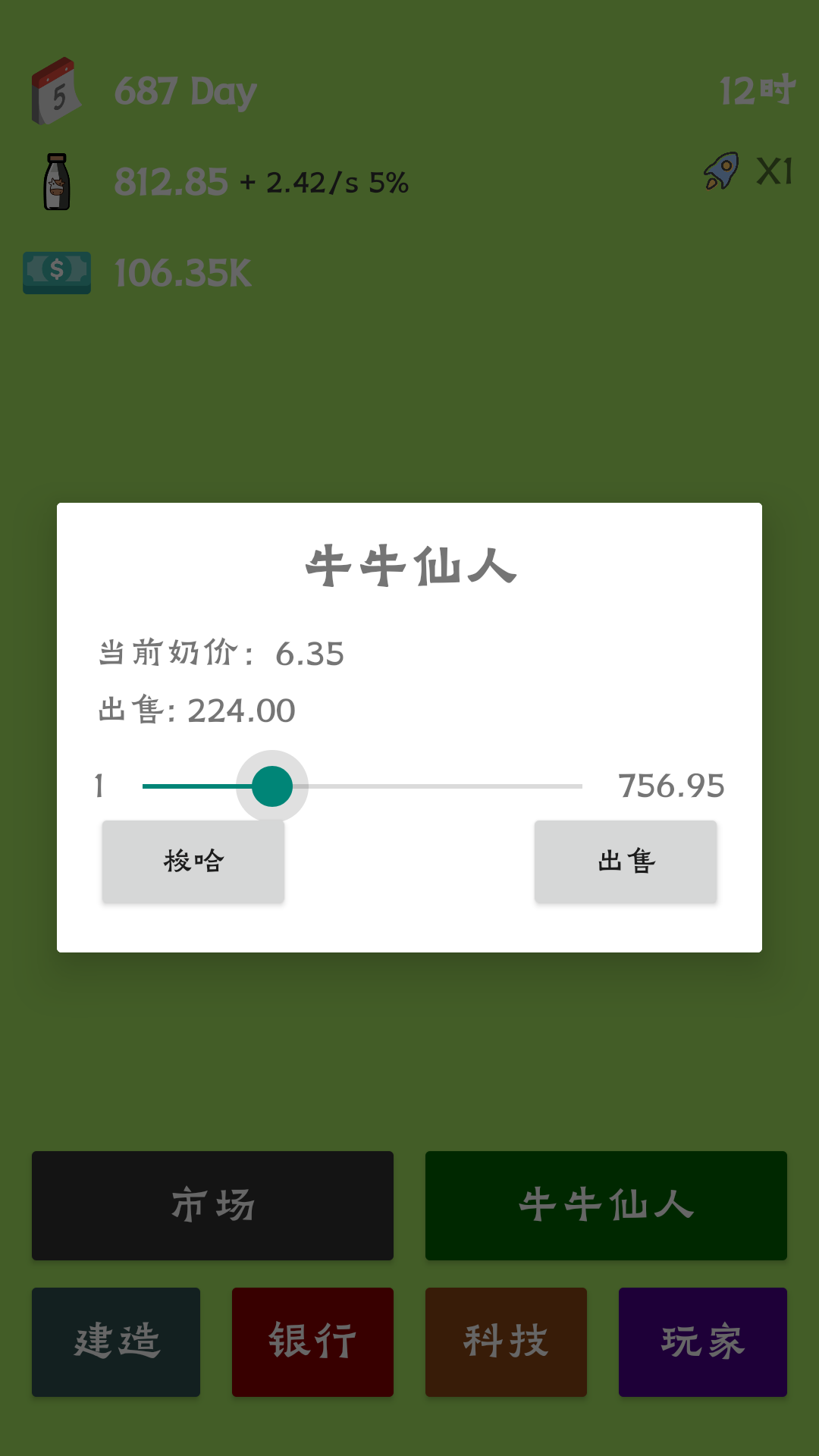The height and width of the screenshot is (1456, 819).
Task: Open the 建造 build menu
Action: click(x=115, y=1342)
